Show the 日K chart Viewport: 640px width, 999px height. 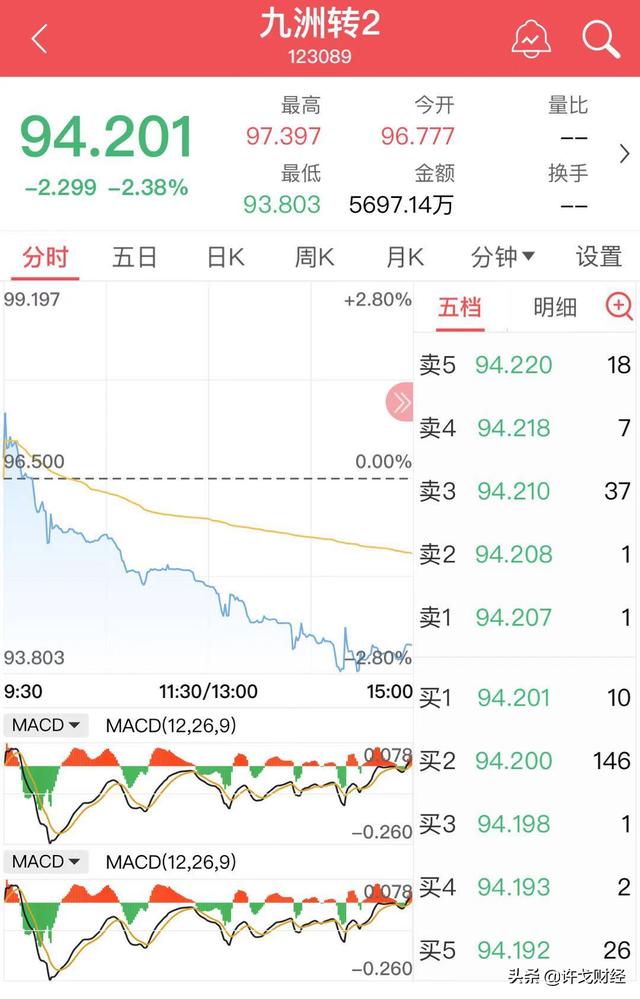tap(225, 257)
